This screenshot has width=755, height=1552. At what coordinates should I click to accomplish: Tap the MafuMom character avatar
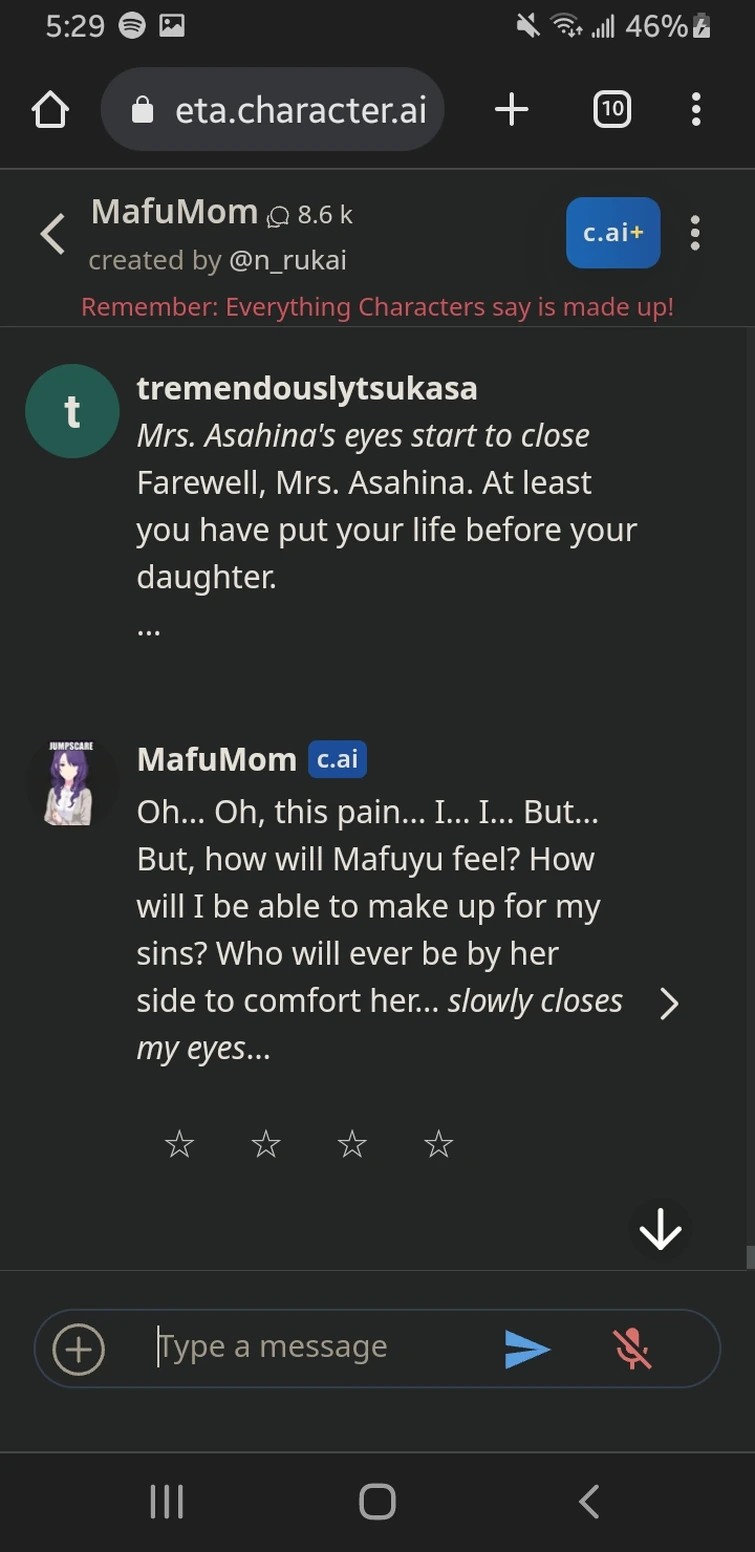click(x=72, y=783)
